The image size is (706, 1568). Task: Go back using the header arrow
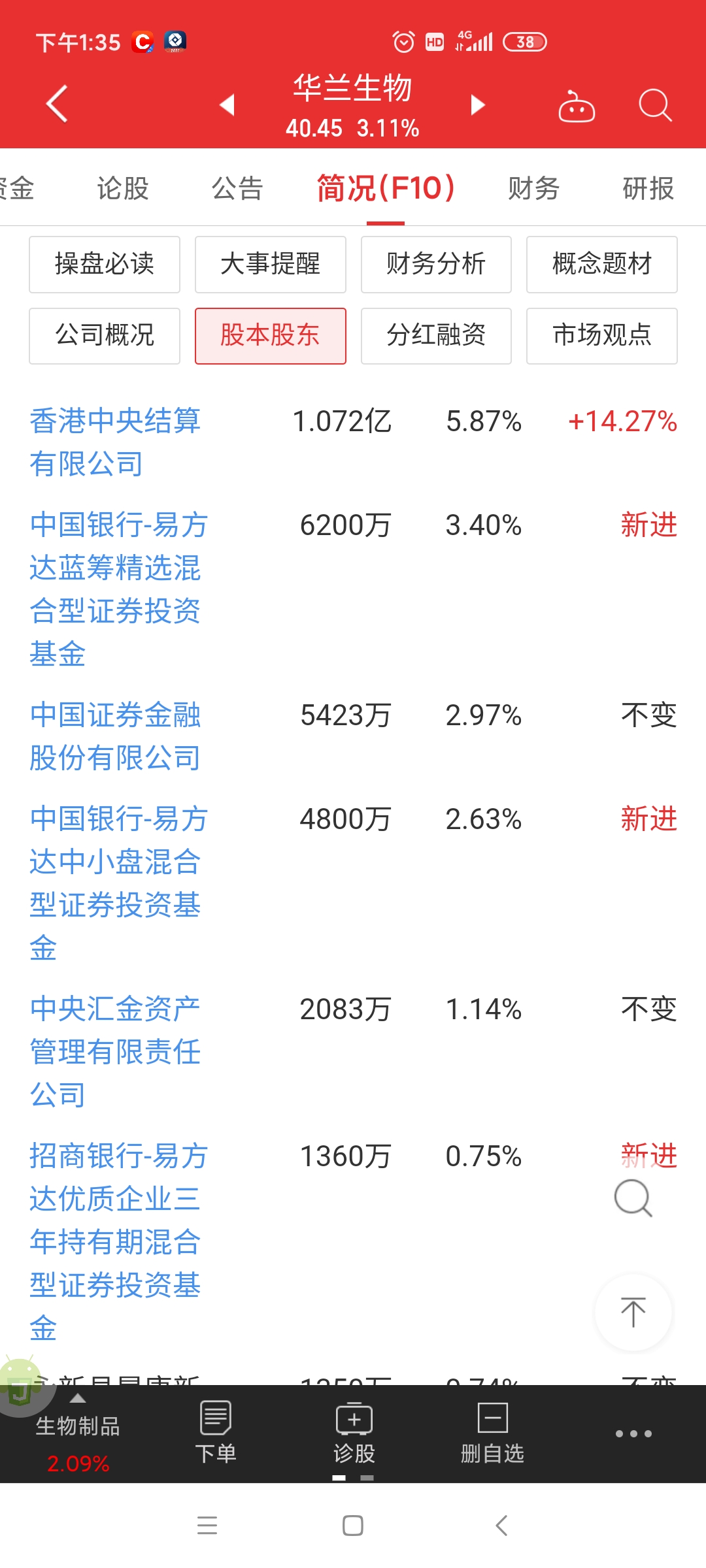(57, 104)
